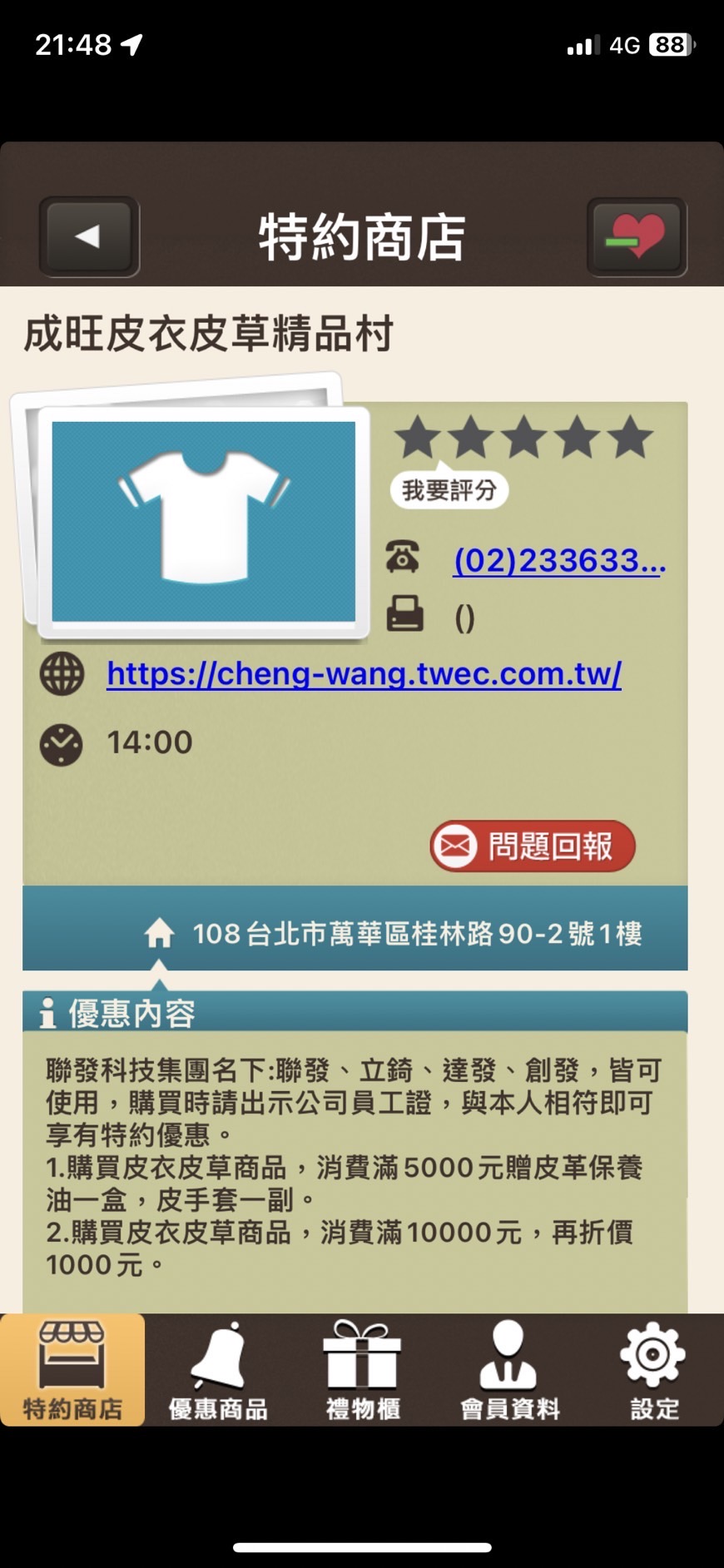Open the store photo thumbnail
The image size is (724, 1568).
[203, 522]
